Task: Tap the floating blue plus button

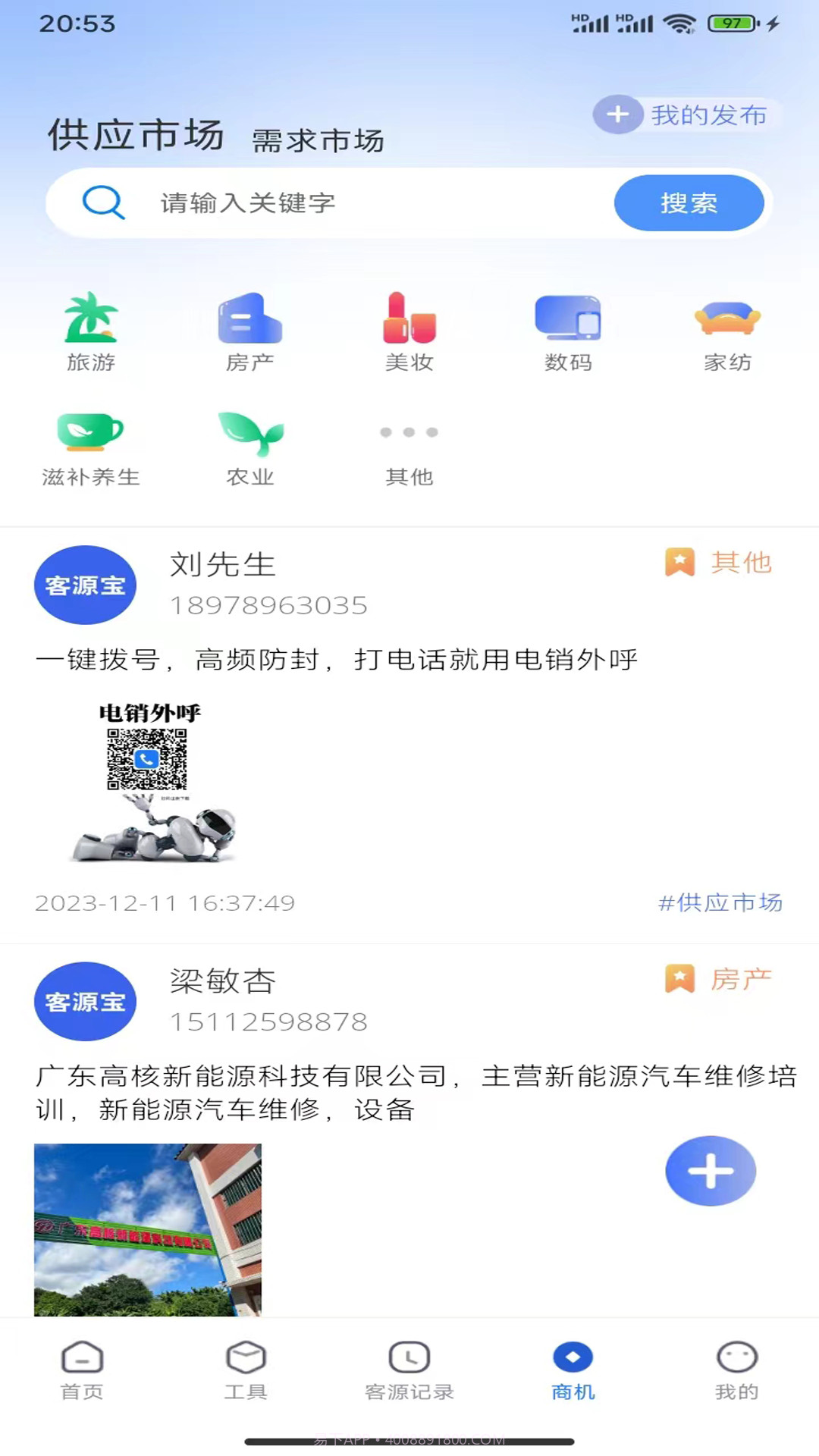Action: pos(711,1171)
